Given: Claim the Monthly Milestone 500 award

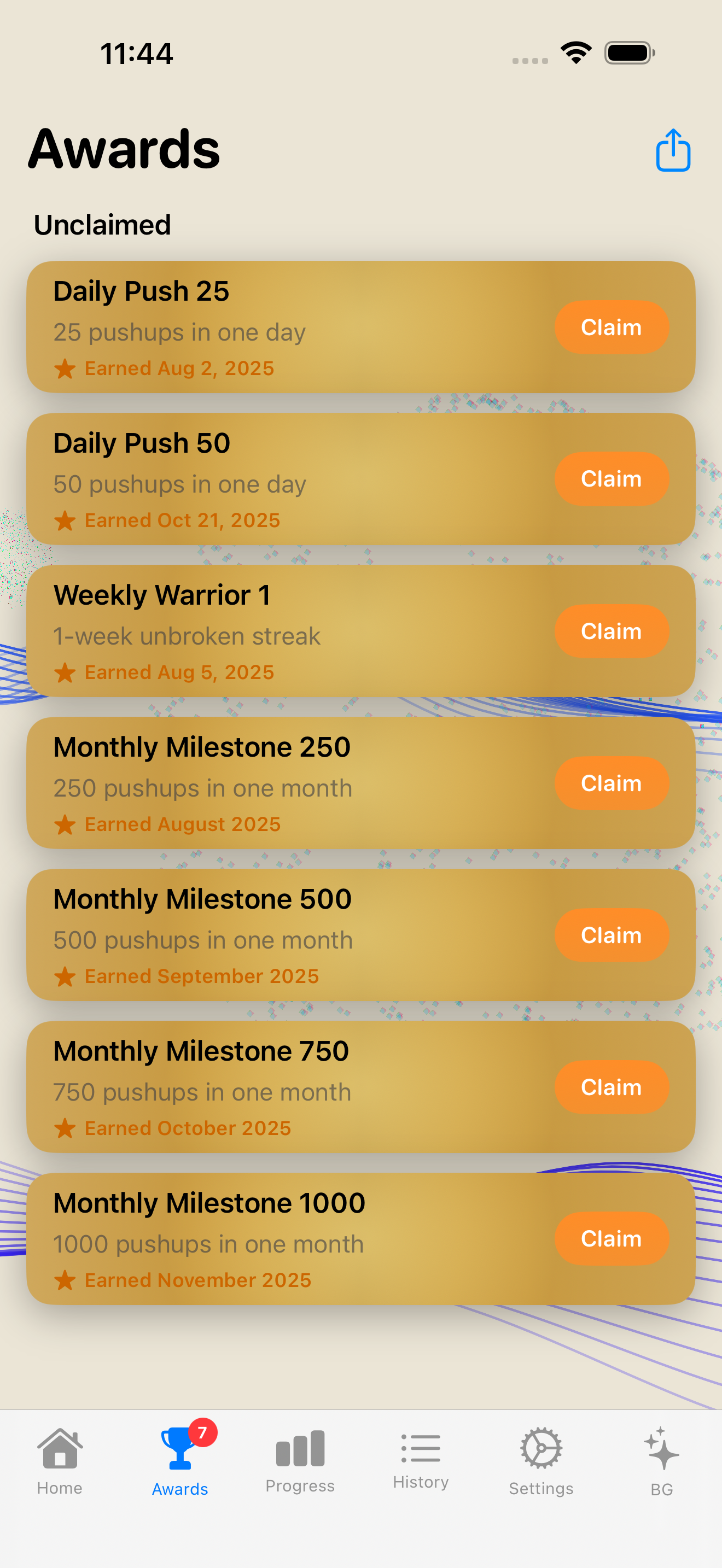Looking at the screenshot, I should pyautogui.click(x=611, y=935).
